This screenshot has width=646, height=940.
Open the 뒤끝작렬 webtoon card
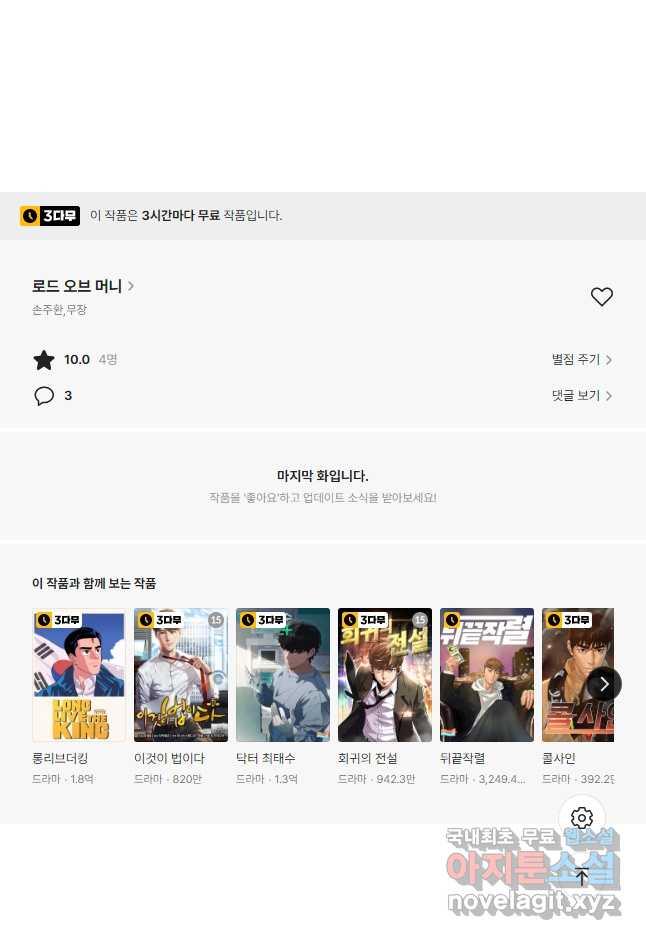click(x=487, y=675)
